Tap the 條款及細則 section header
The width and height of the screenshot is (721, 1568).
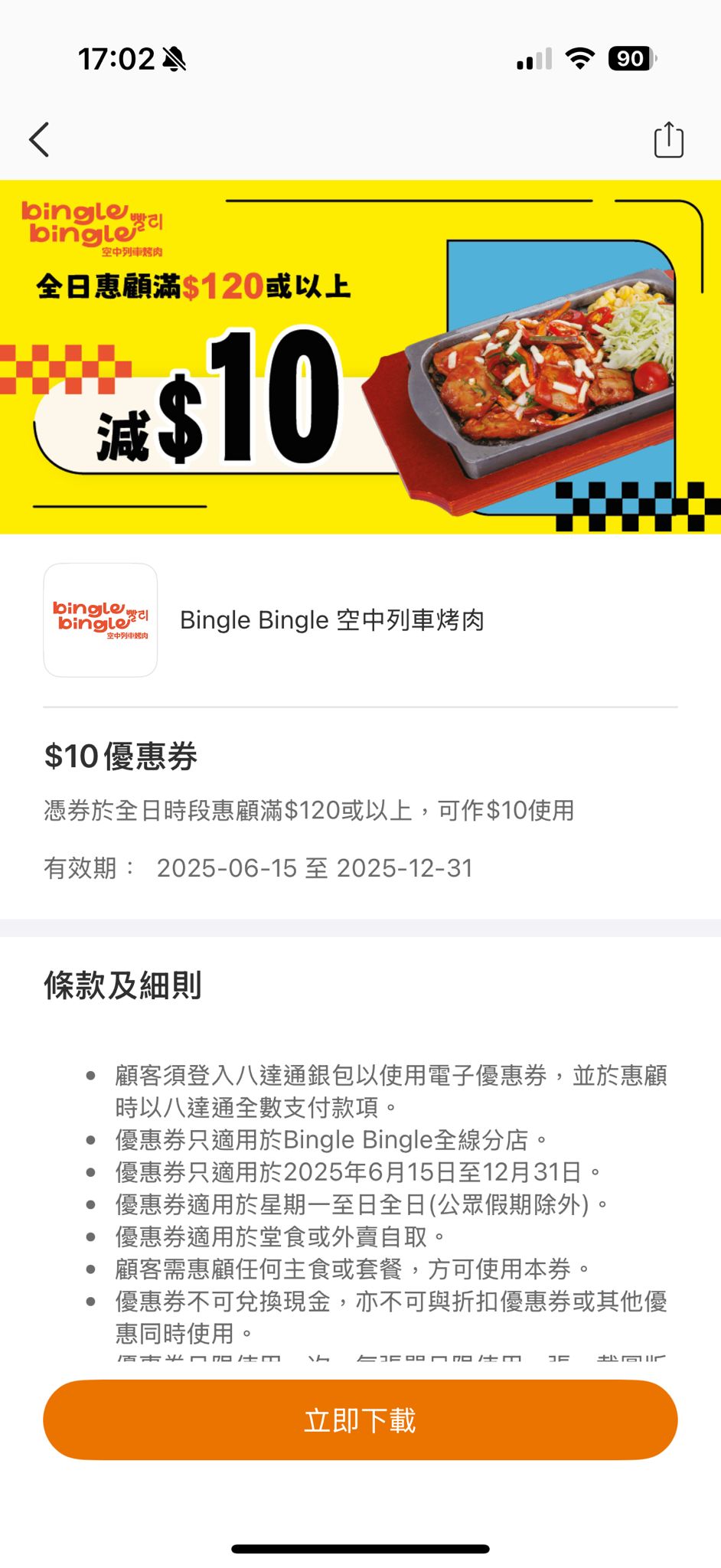(x=122, y=988)
